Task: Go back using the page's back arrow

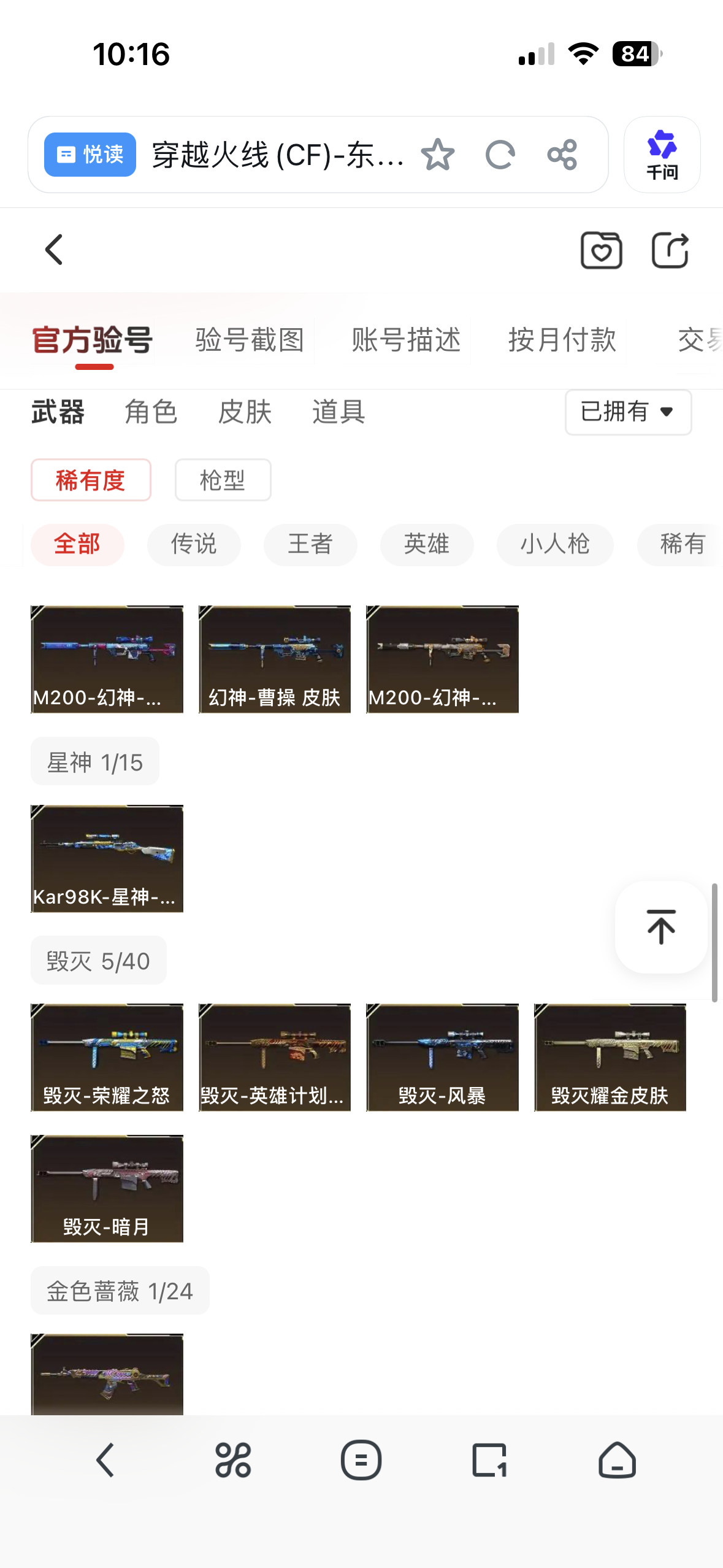Action: [55, 250]
